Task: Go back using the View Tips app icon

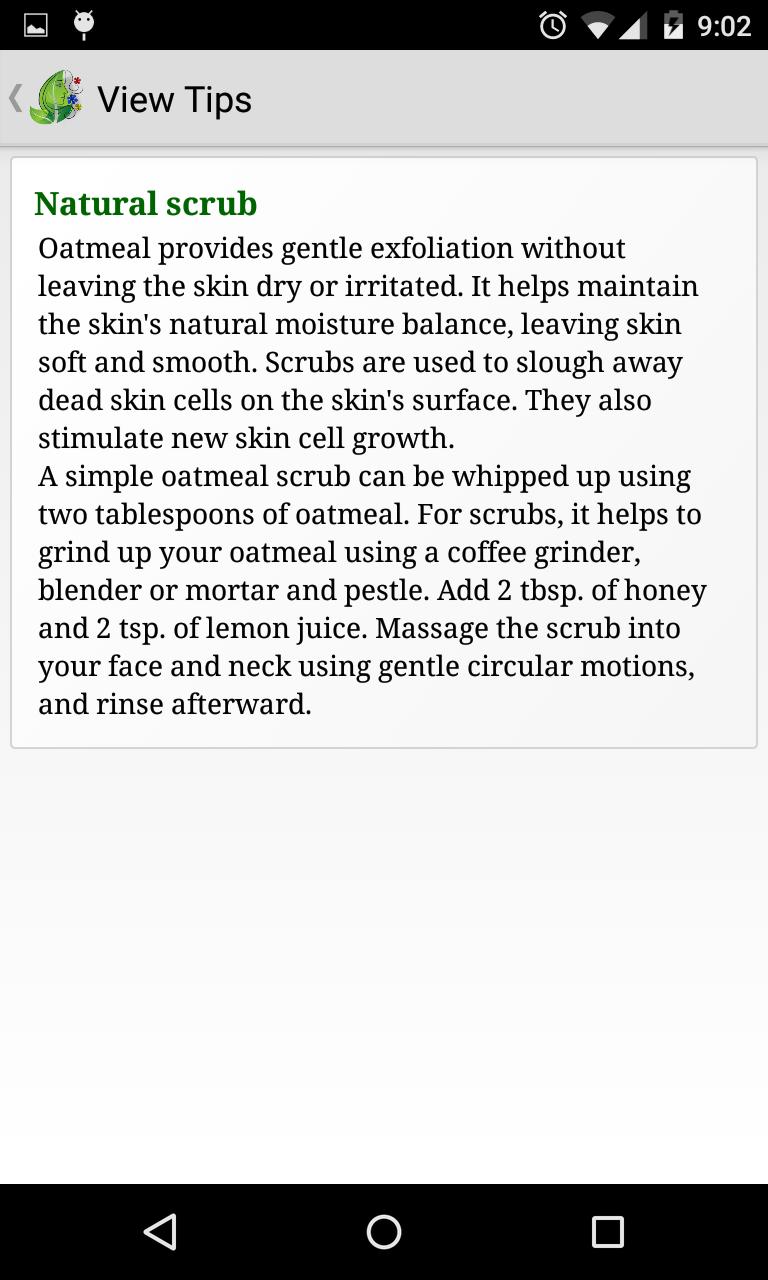Action: (54, 98)
